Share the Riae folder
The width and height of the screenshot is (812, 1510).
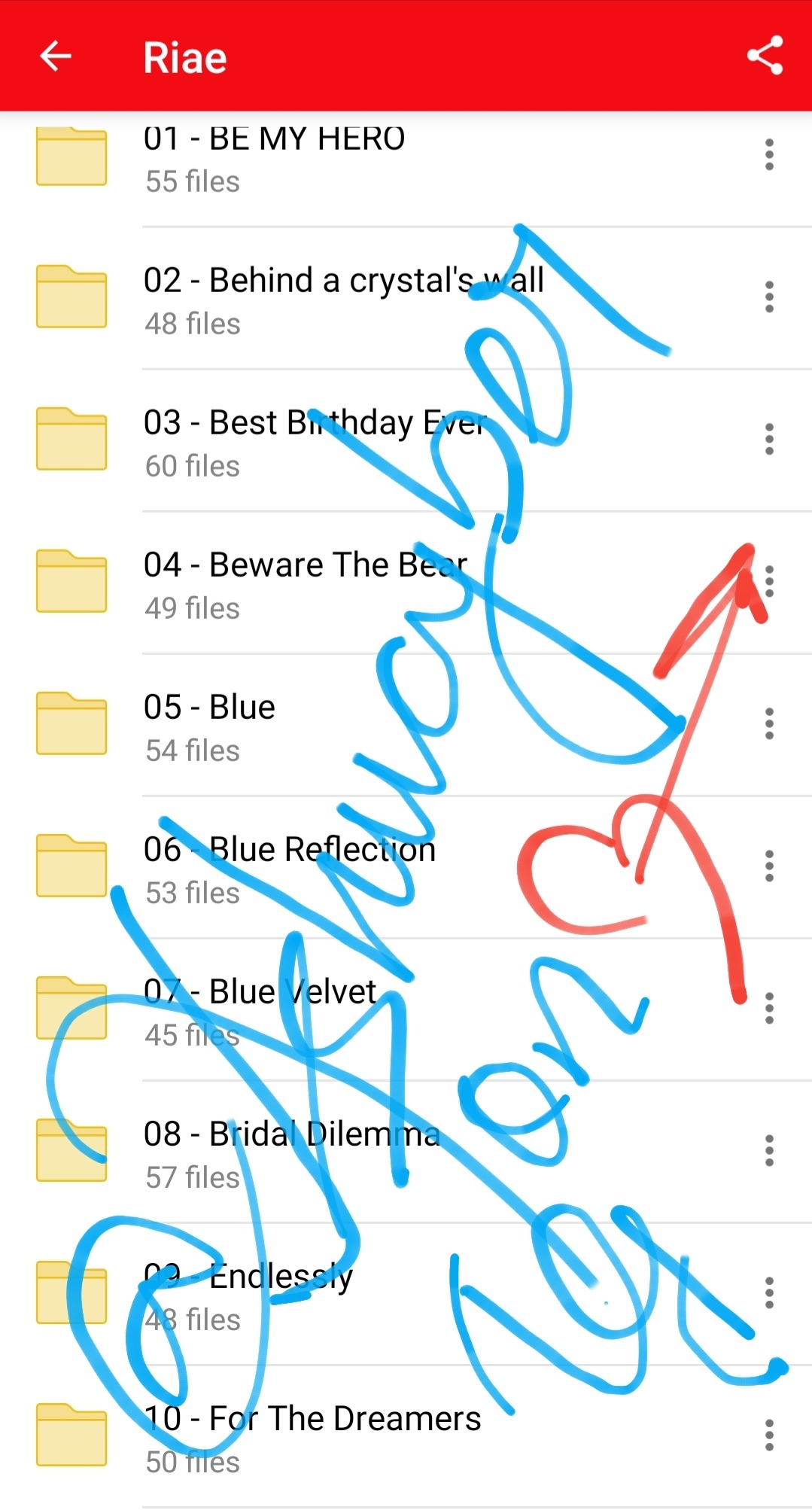coord(765,56)
